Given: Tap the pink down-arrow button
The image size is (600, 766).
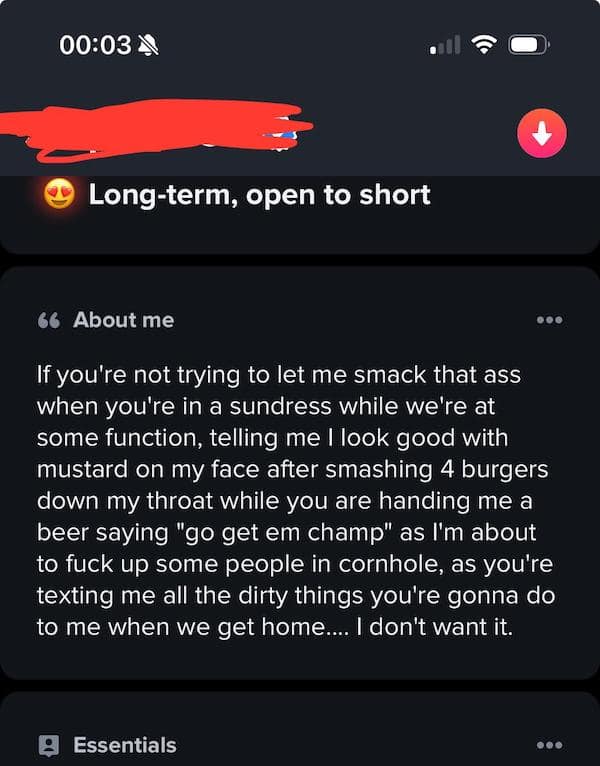Looking at the screenshot, I should [542, 134].
